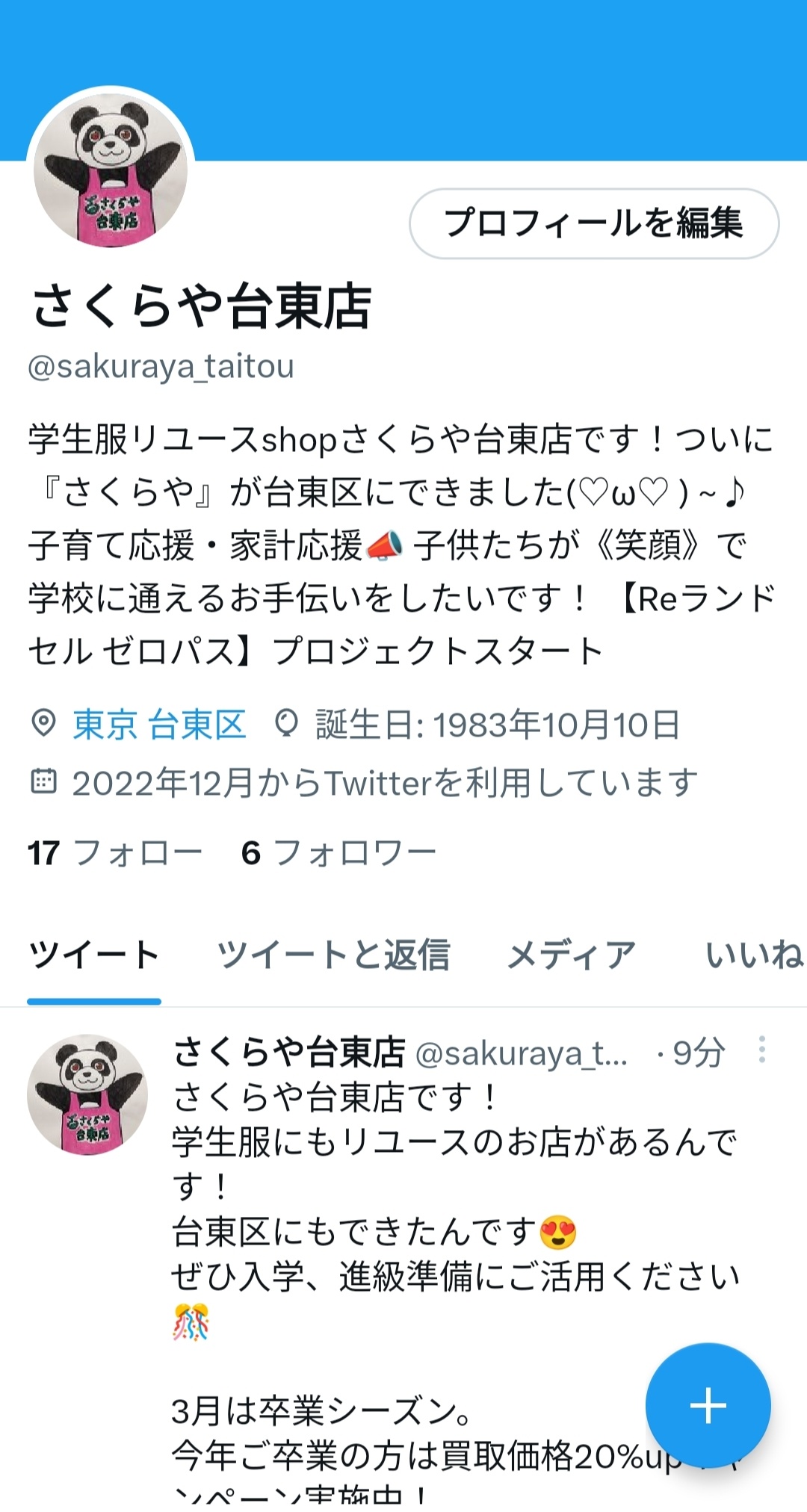
Task: Open the tweet's three-dot overflow menu
Action: pyautogui.click(x=761, y=1050)
